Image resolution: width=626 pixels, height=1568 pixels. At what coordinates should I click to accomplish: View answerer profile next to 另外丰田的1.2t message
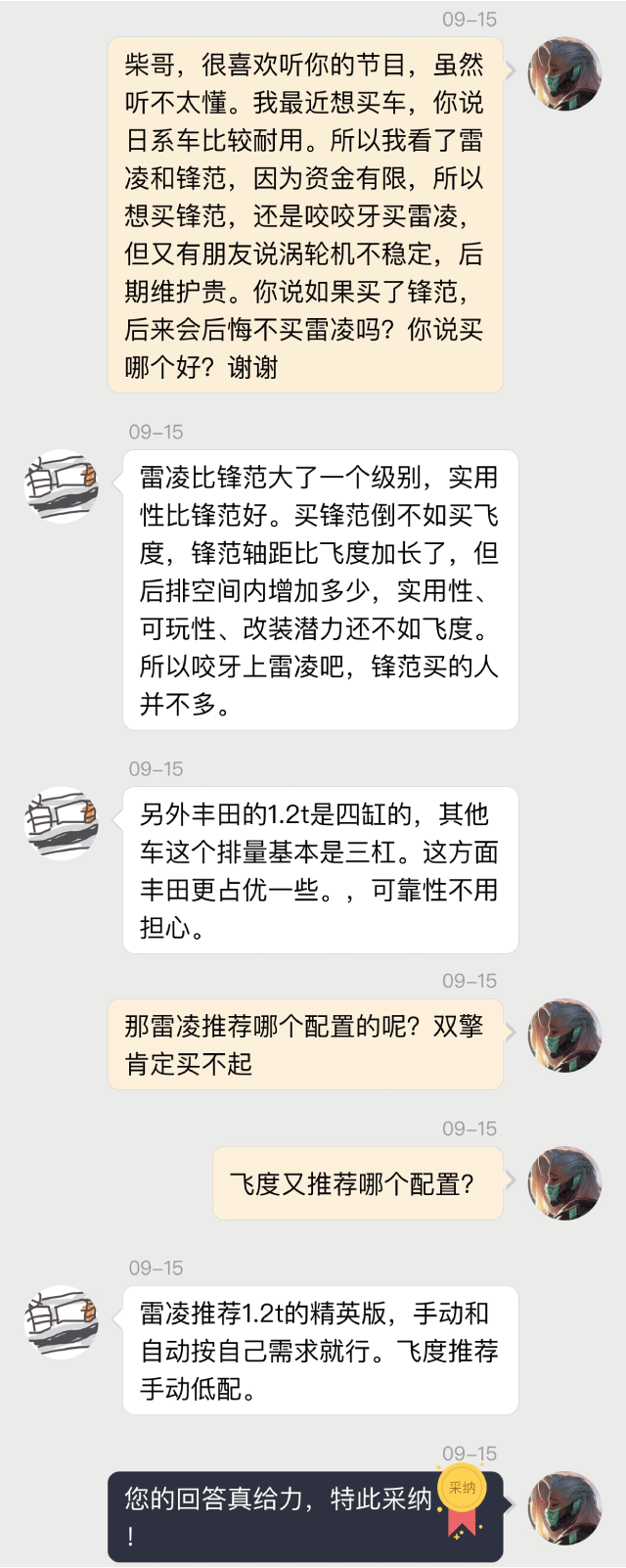coord(61,823)
